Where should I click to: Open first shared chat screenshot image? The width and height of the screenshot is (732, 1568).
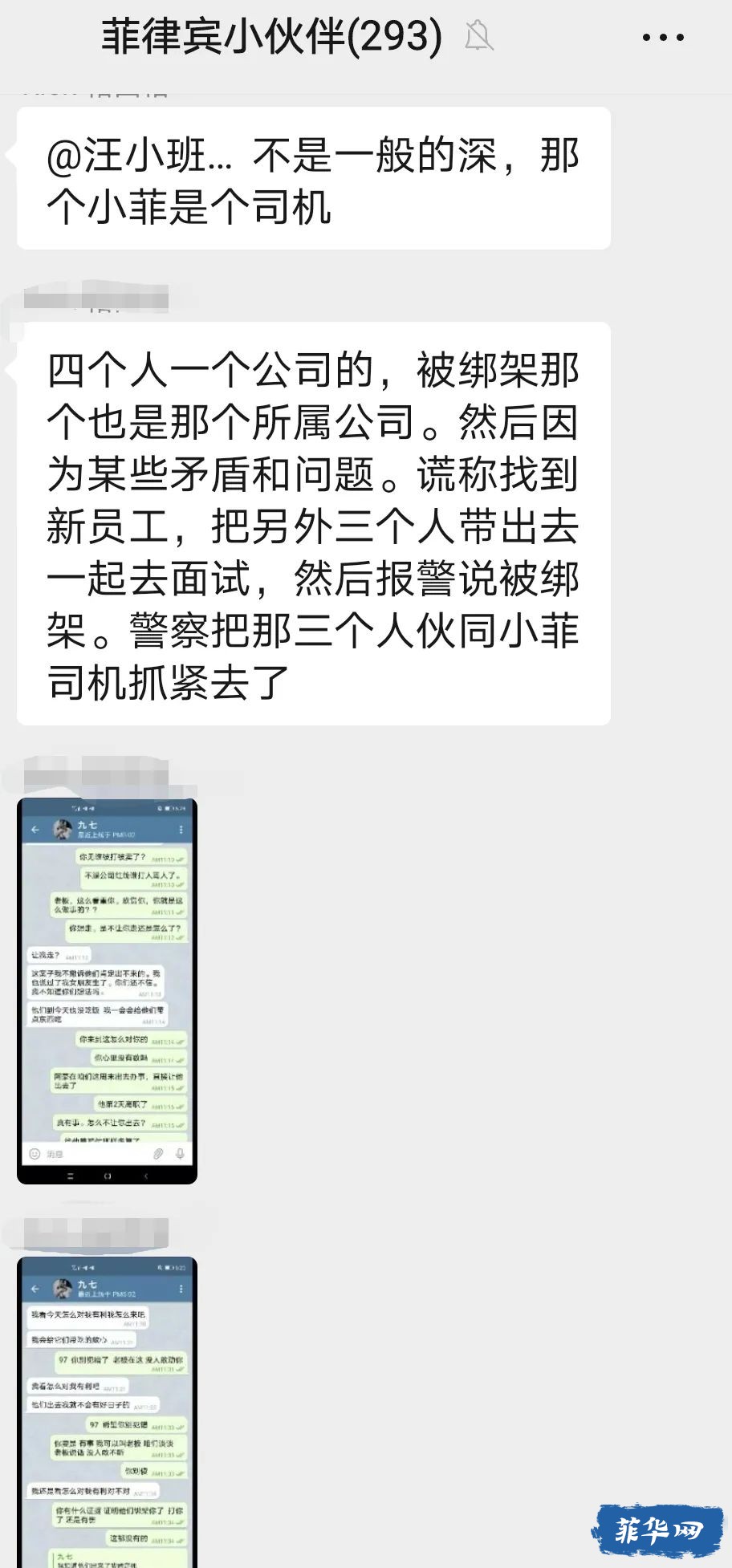tap(107, 990)
